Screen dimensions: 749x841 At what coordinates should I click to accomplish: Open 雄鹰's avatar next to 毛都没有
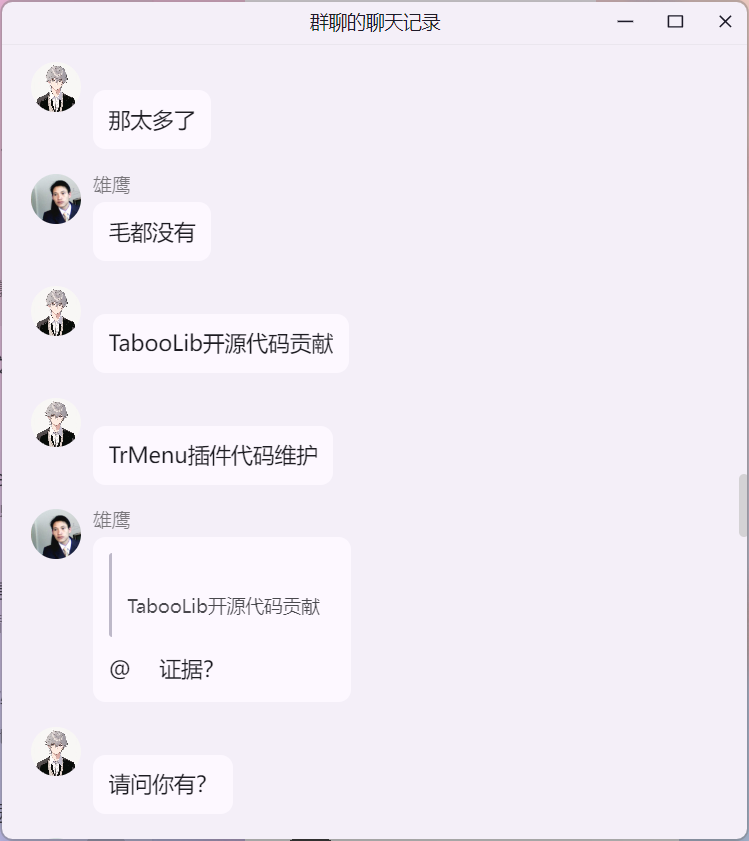56,199
